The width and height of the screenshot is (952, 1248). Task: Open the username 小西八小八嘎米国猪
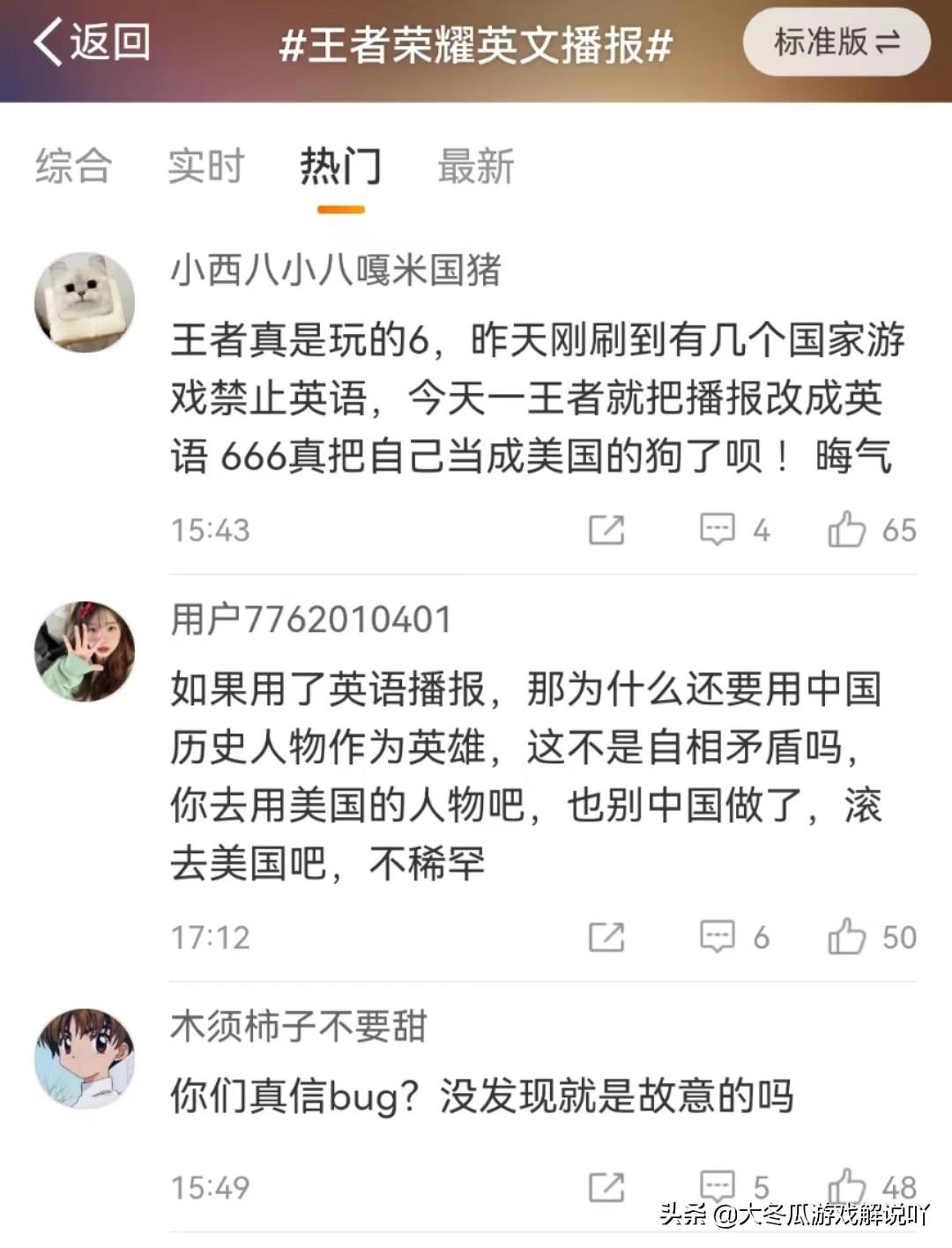coord(336,270)
